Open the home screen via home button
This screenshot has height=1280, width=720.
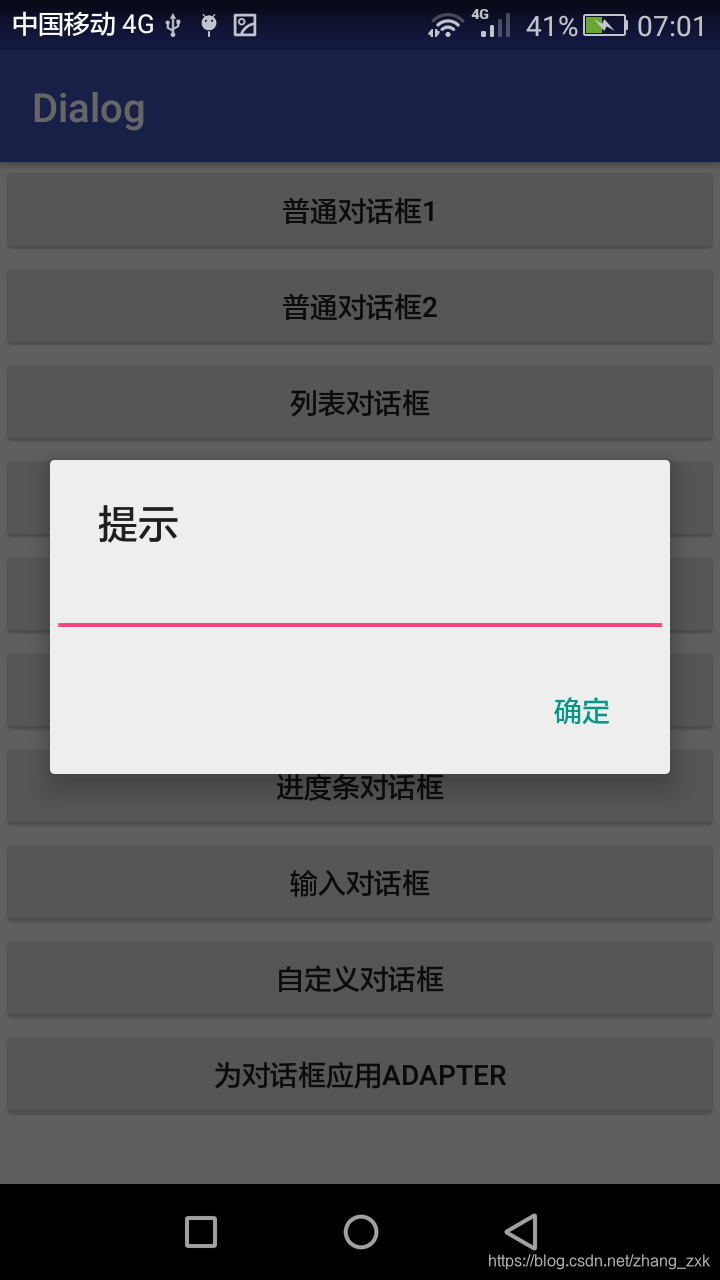(360, 1231)
